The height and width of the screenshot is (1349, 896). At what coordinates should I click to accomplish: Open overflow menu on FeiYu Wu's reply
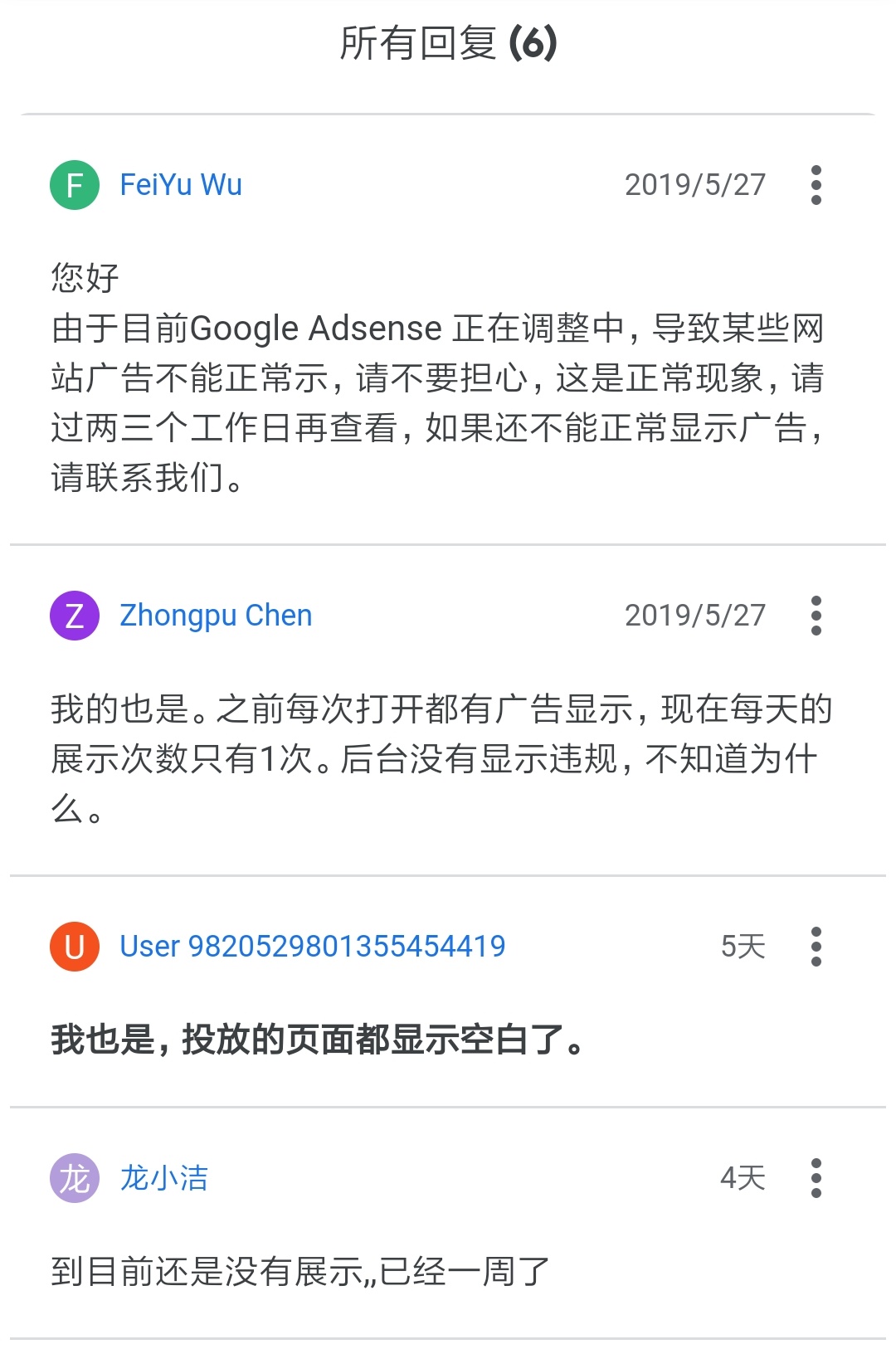pos(816,184)
